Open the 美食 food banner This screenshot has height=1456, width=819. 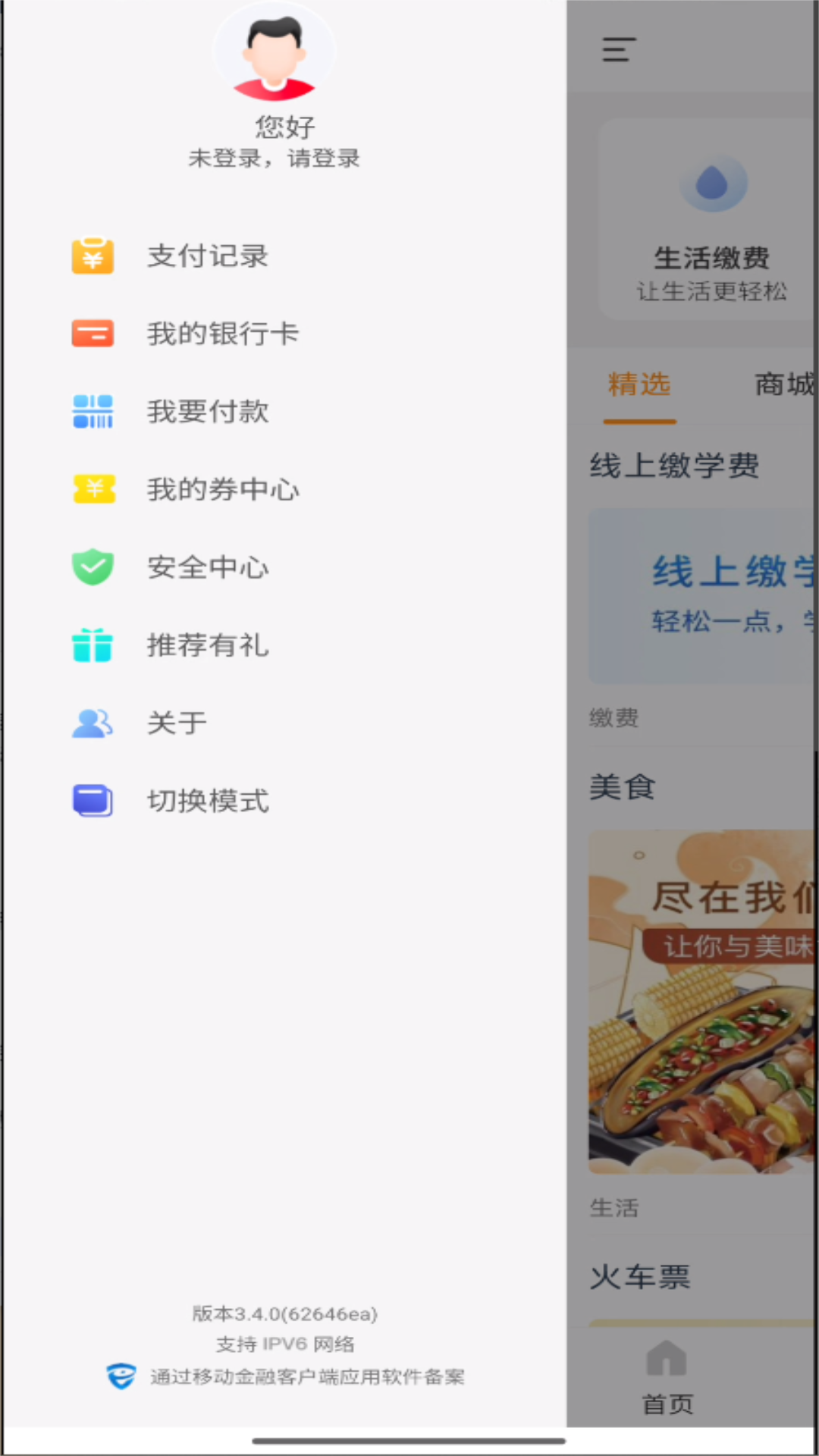(x=702, y=1001)
